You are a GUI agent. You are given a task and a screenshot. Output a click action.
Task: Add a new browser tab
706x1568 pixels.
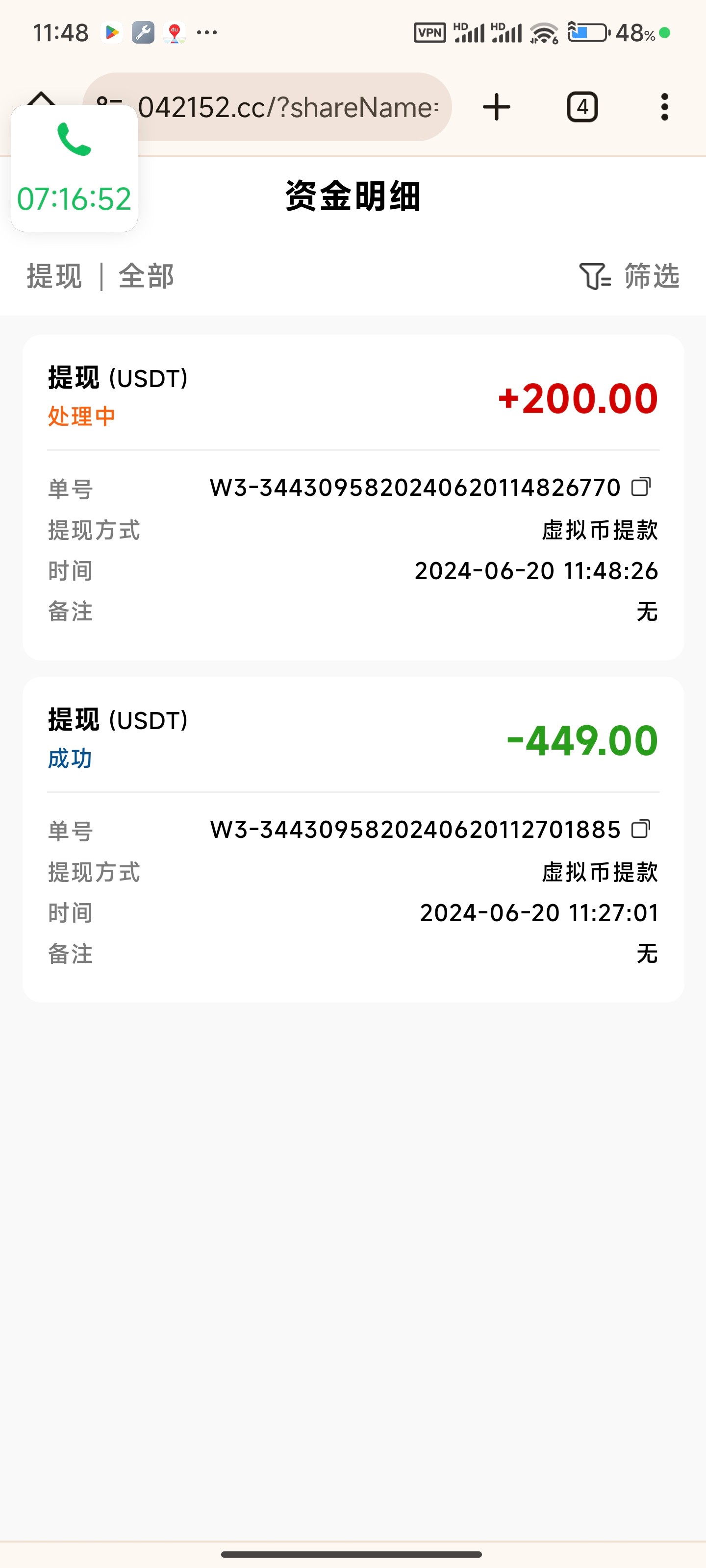click(x=497, y=107)
